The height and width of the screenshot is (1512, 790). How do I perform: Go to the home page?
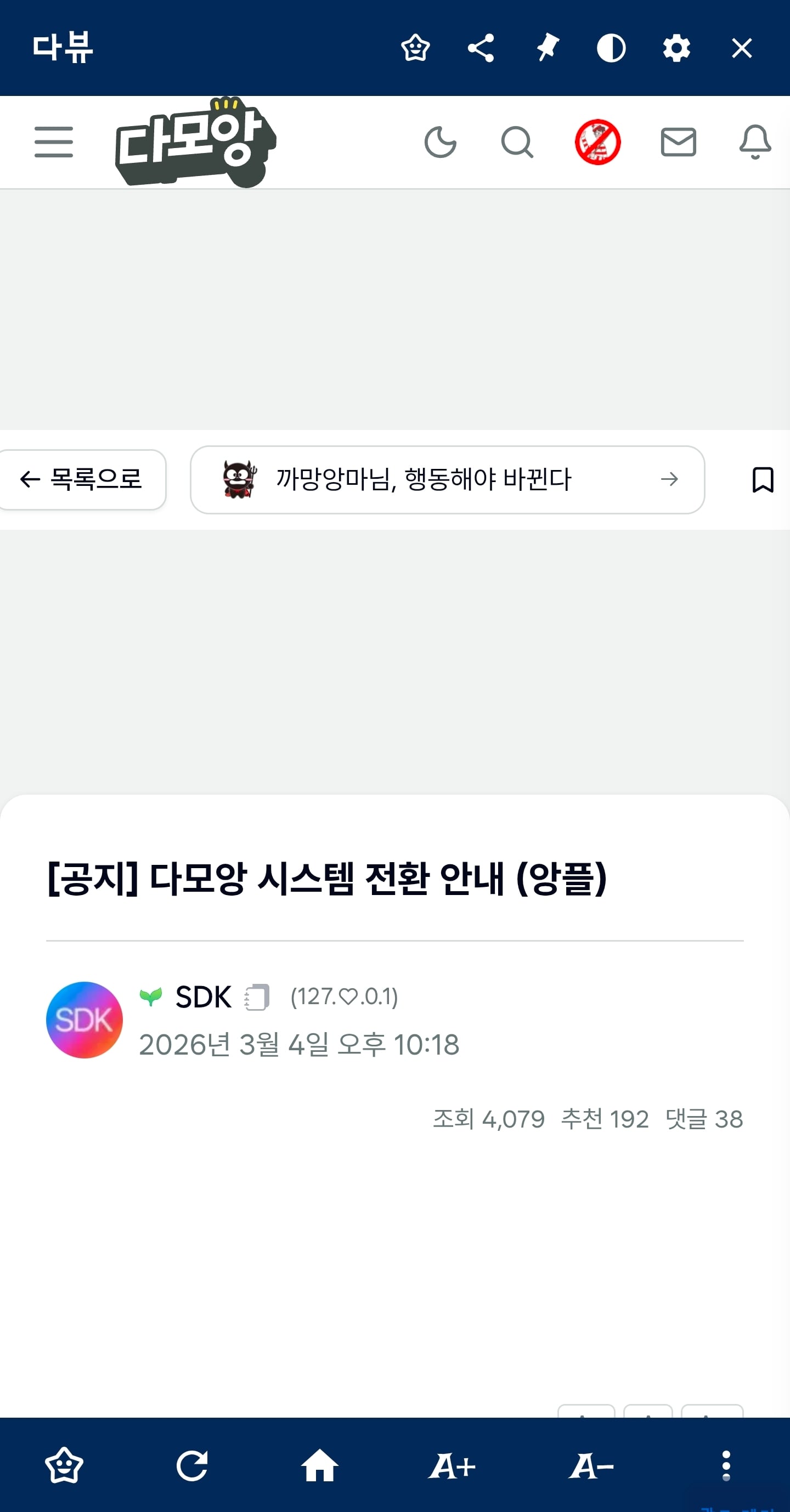point(319,1465)
